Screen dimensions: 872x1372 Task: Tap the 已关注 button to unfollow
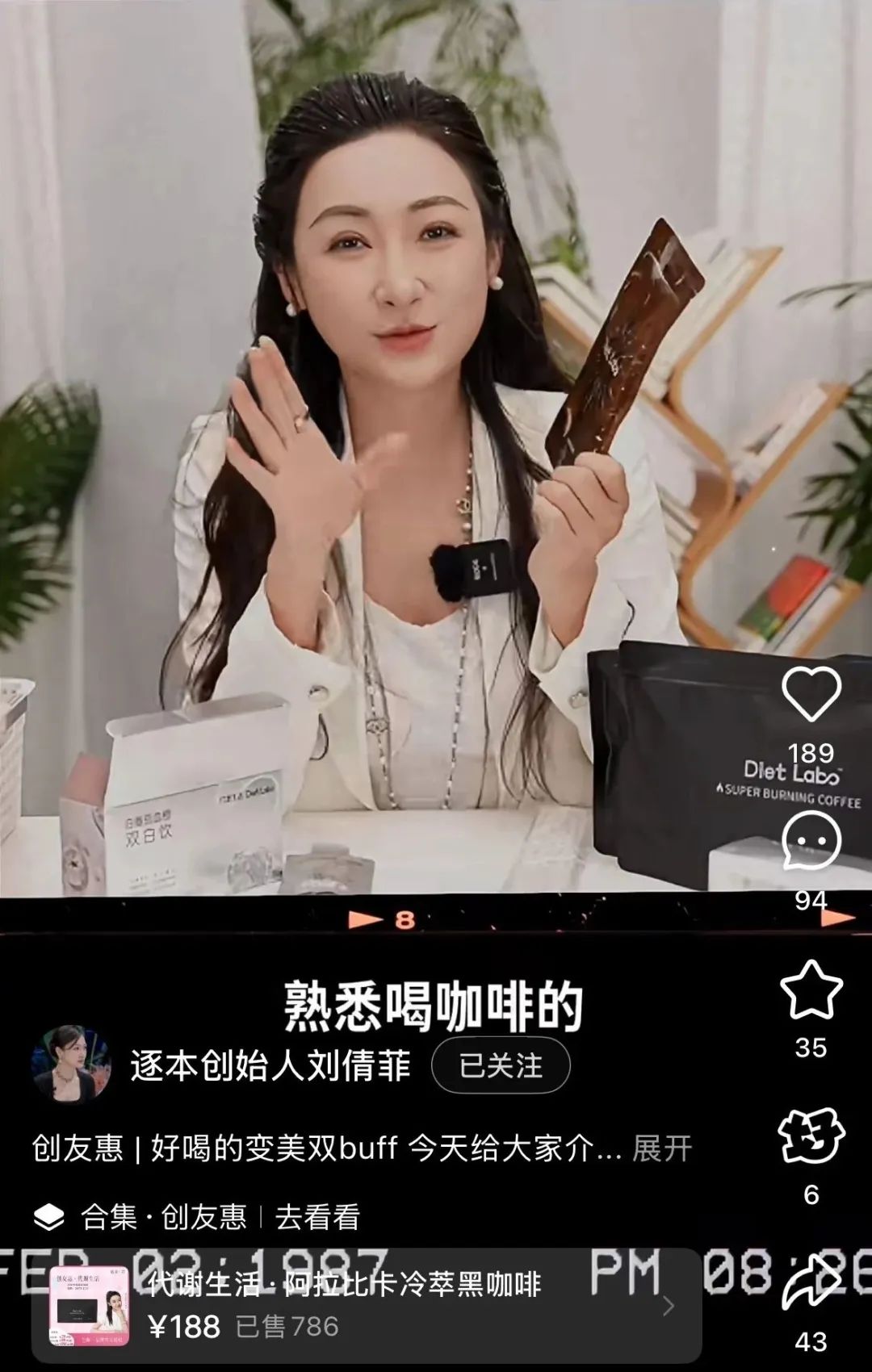pos(501,1066)
